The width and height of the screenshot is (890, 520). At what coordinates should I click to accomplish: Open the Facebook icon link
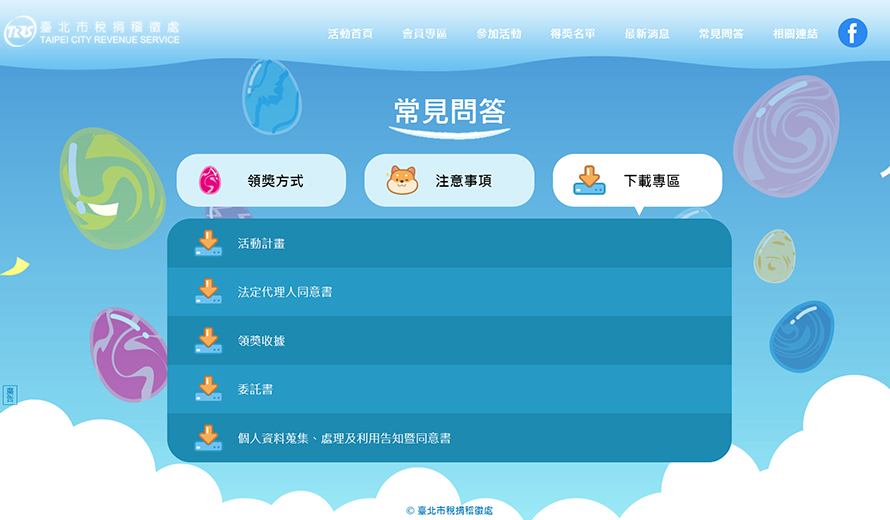pos(852,33)
